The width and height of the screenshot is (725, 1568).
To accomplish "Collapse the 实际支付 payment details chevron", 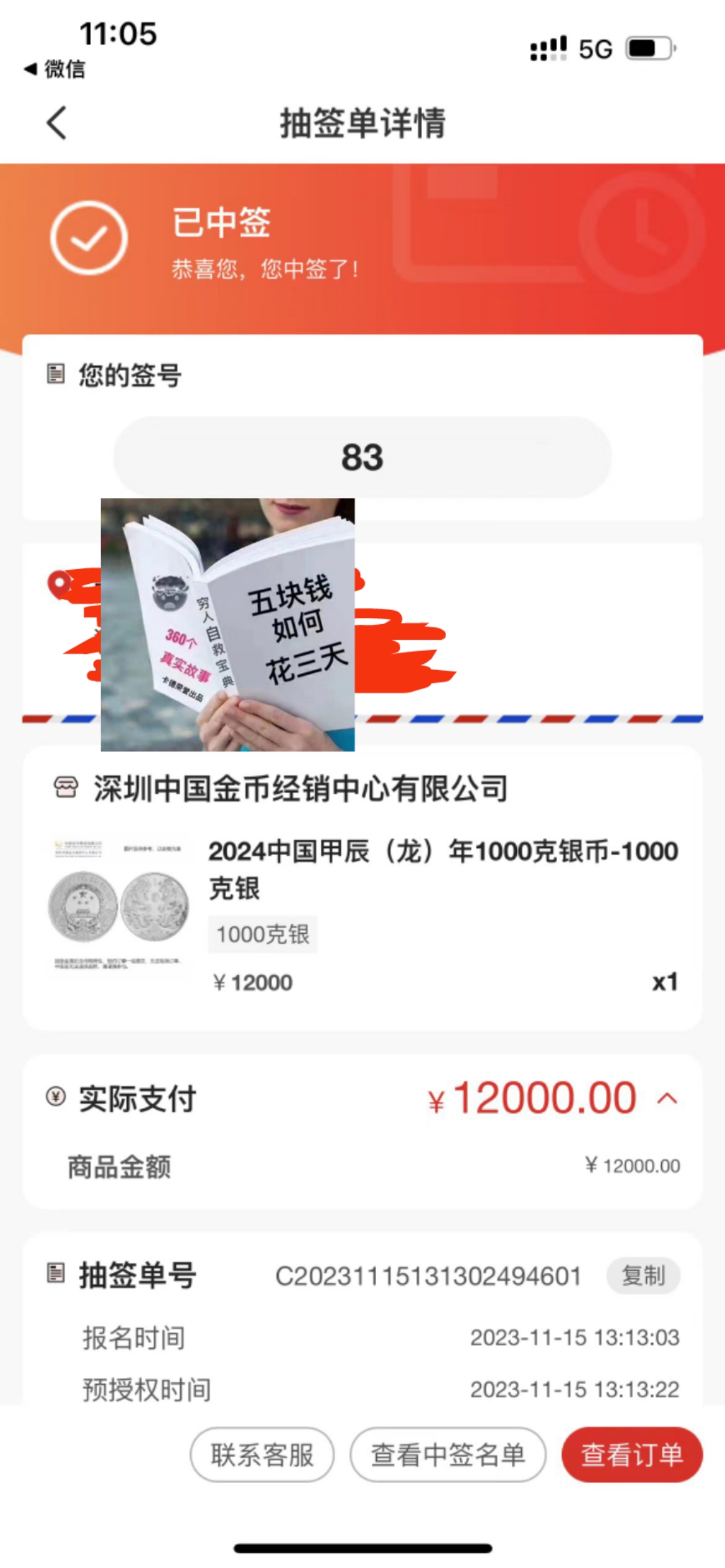I will tap(667, 1099).
